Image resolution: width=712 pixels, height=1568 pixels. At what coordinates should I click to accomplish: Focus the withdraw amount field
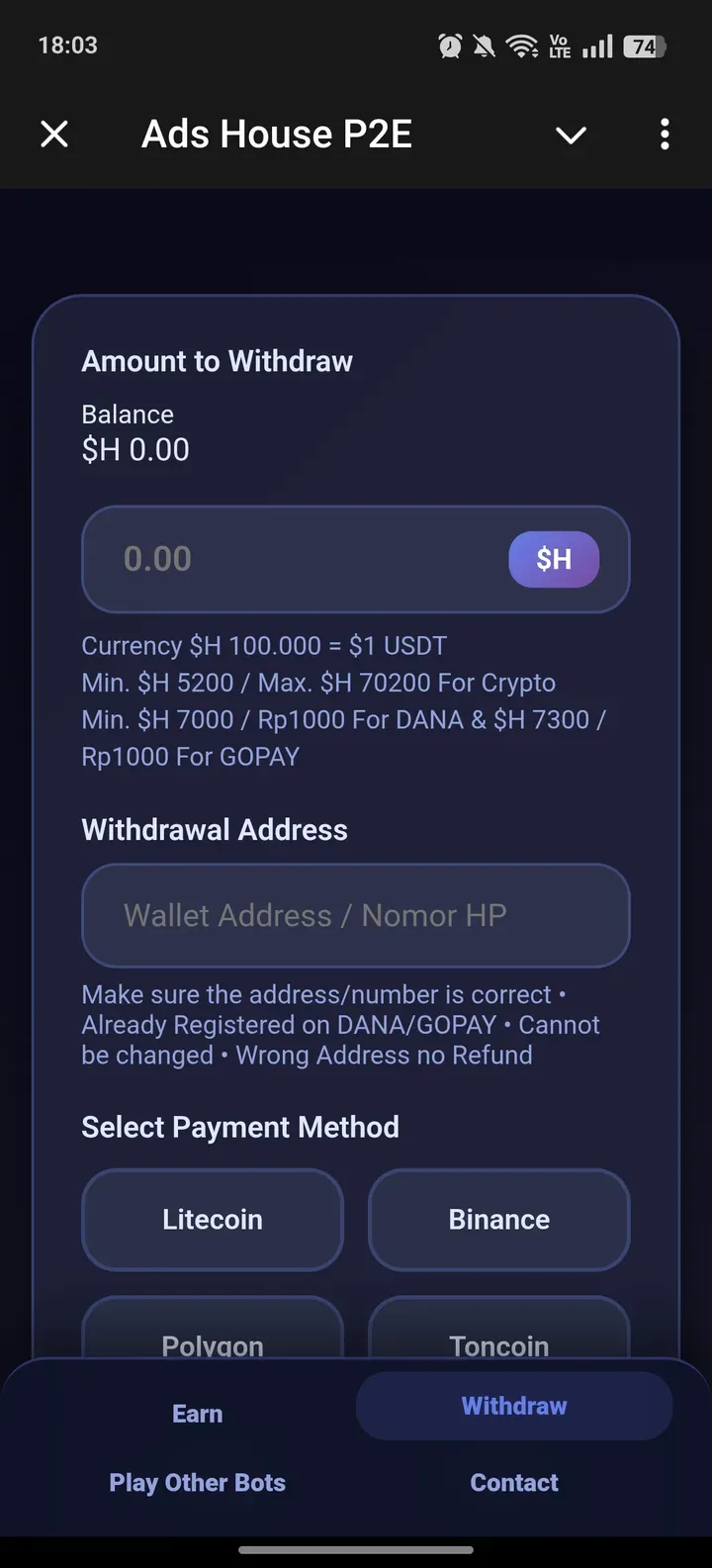[297, 559]
